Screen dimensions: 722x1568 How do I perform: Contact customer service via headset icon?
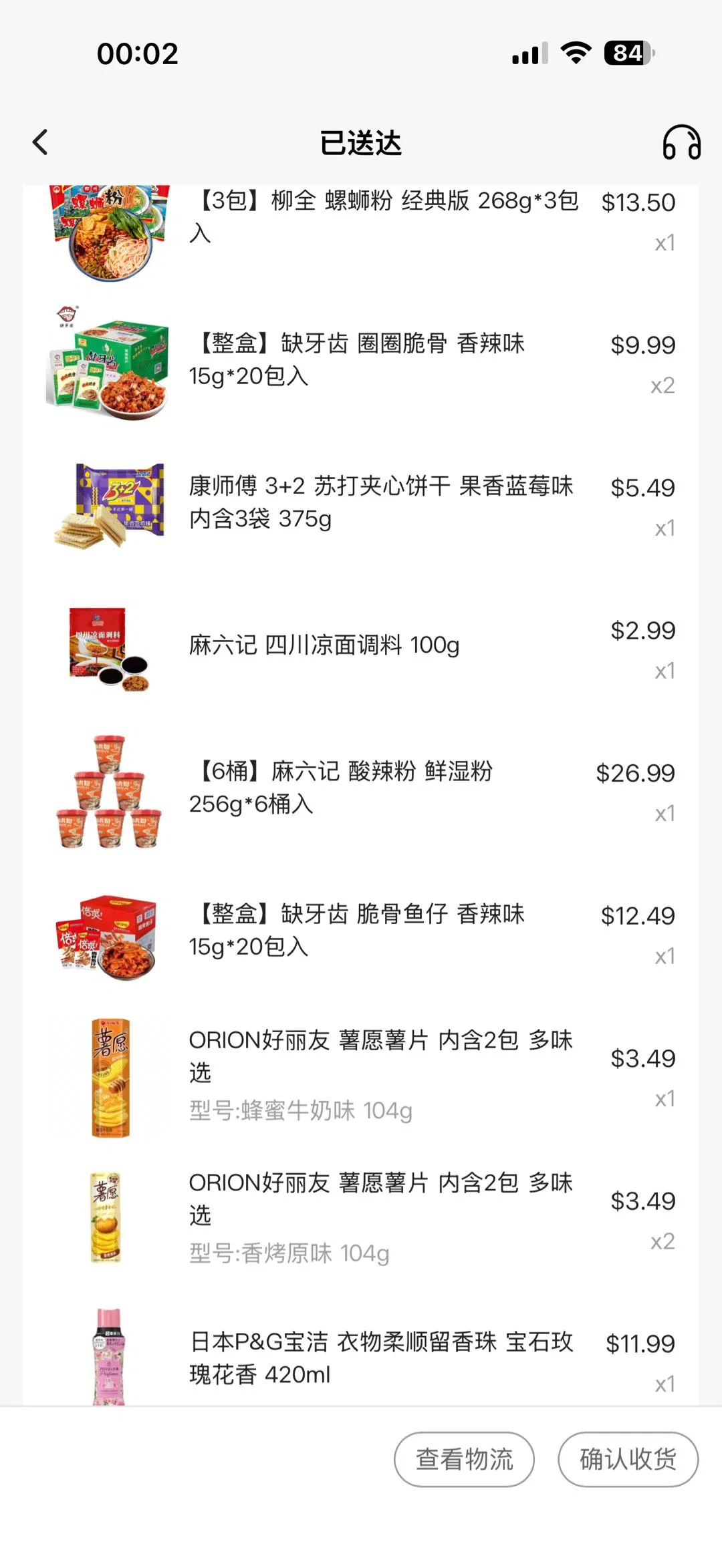point(681,142)
